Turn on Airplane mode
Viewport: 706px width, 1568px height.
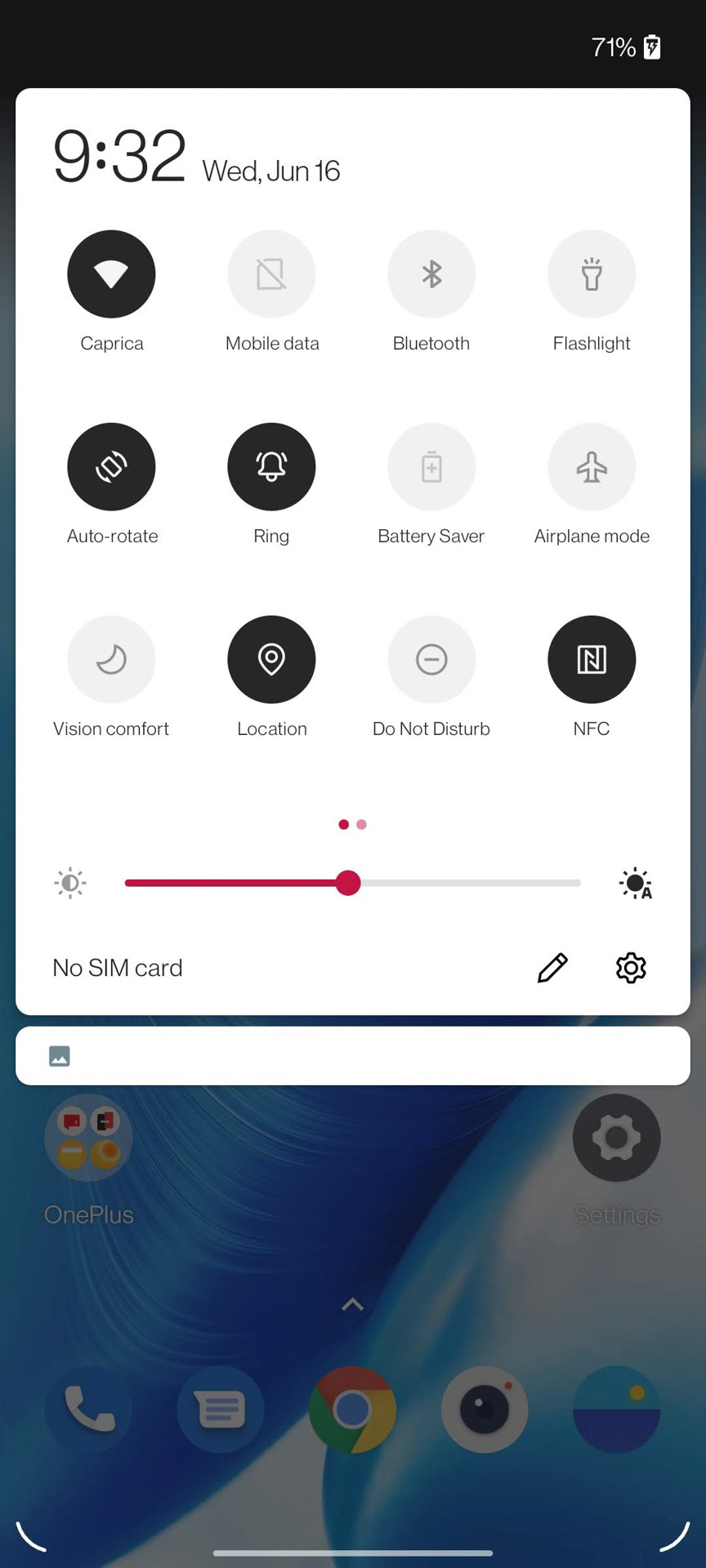tap(592, 467)
